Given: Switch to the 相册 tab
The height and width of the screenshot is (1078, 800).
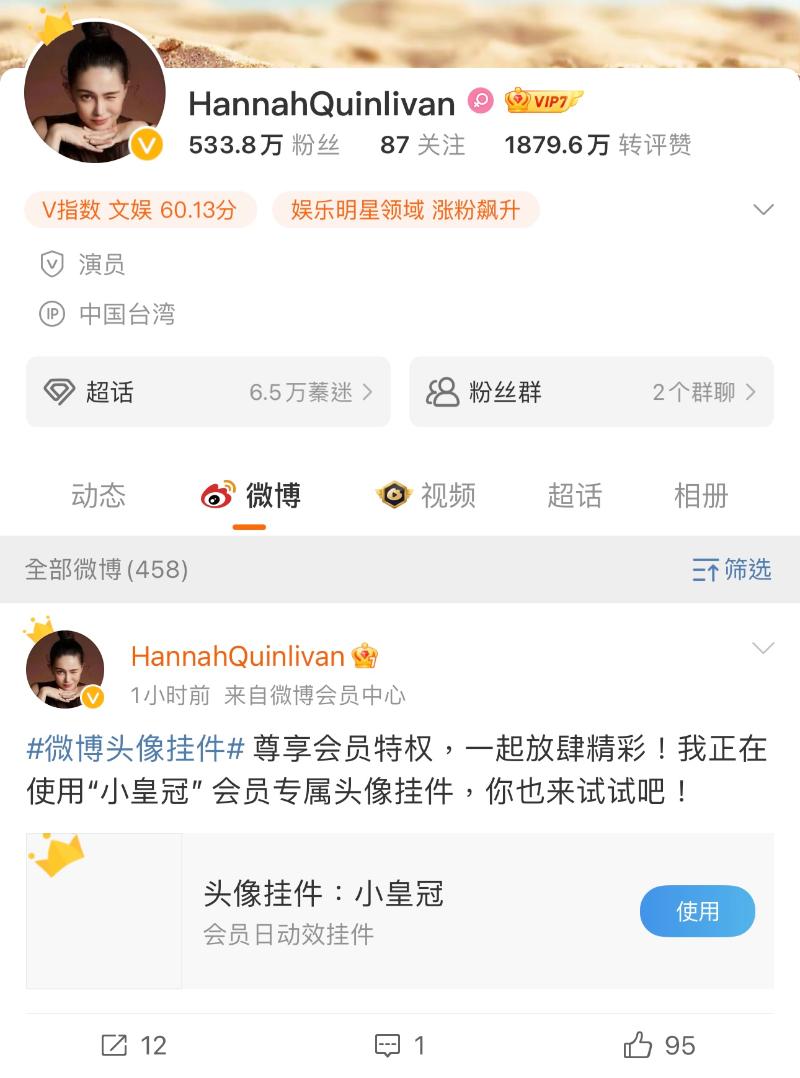Looking at the screenshot, I should pos(701,495).
